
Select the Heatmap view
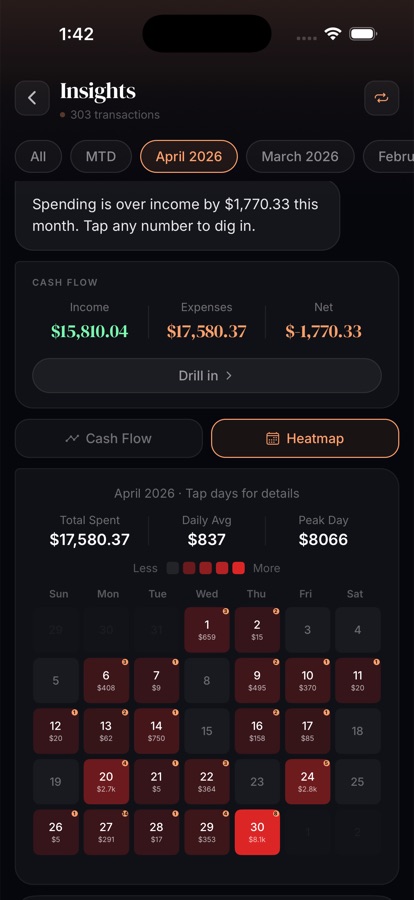pos(305,439)
